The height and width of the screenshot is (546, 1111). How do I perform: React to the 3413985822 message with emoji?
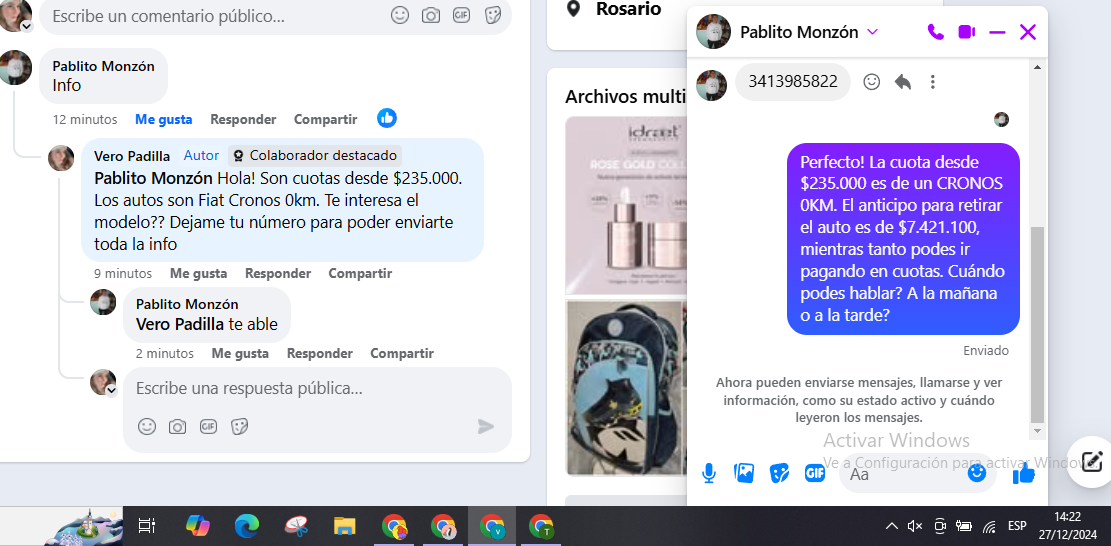871,82
